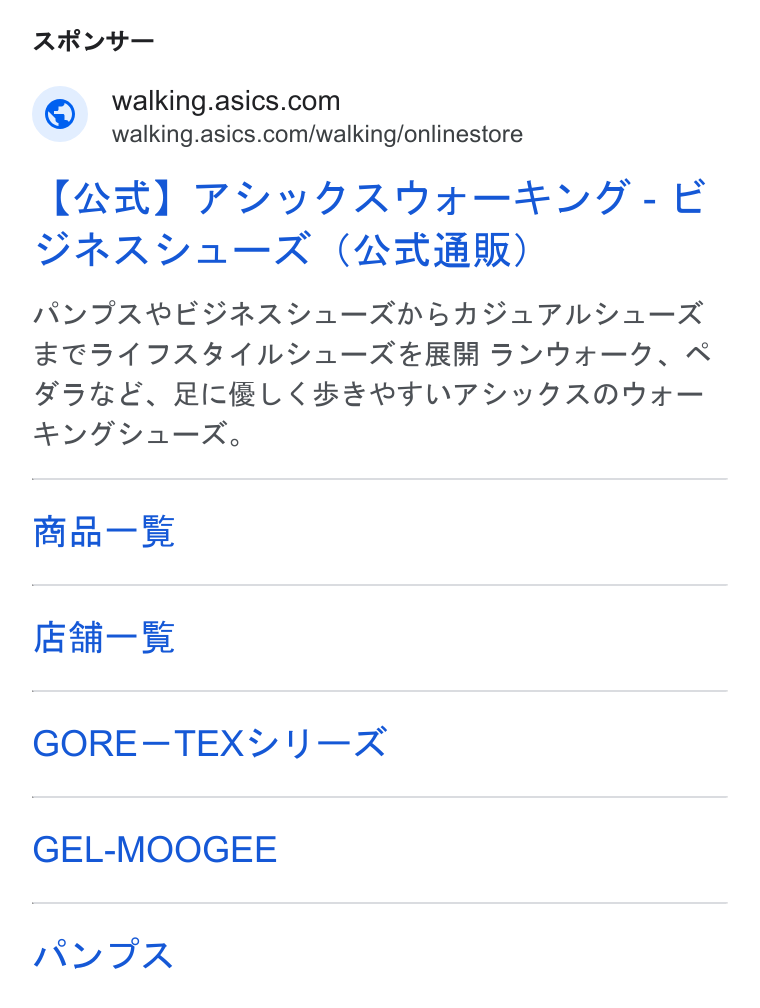Tap the walking.asics.com site URL

(317, 134)
